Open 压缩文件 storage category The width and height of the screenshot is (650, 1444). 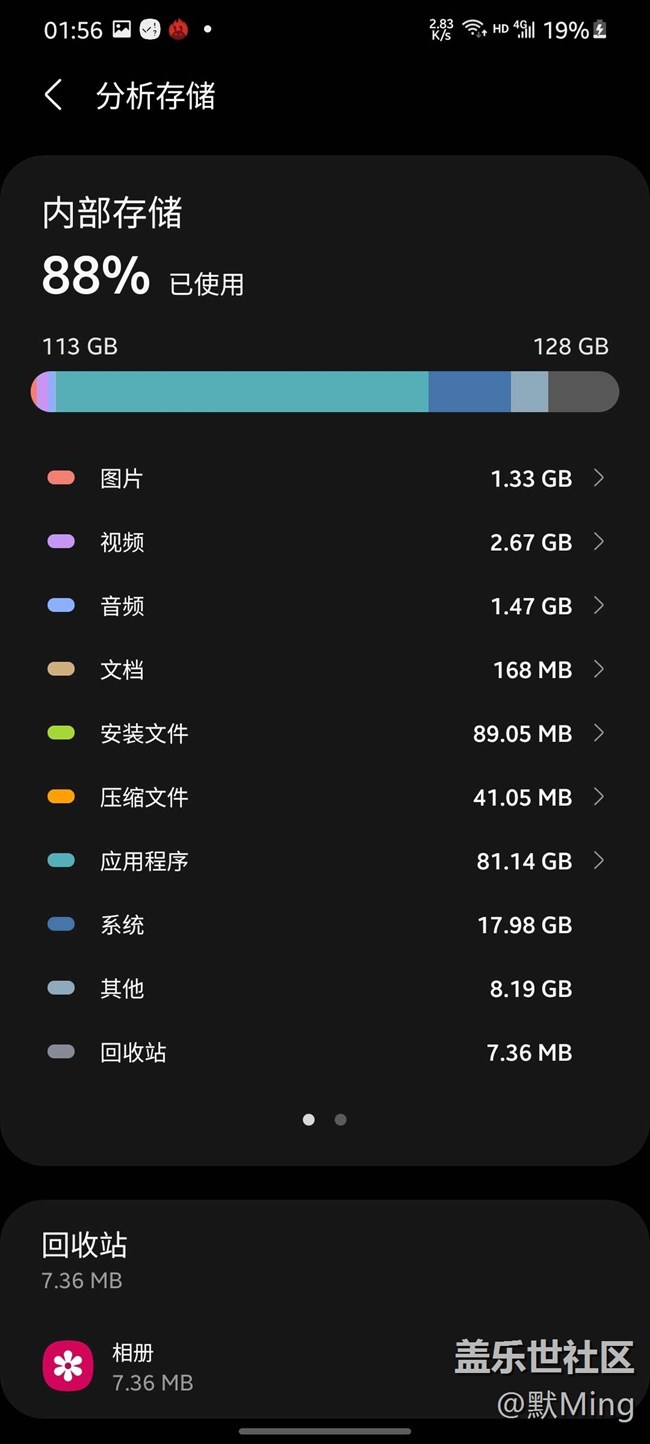coord(325,798)
